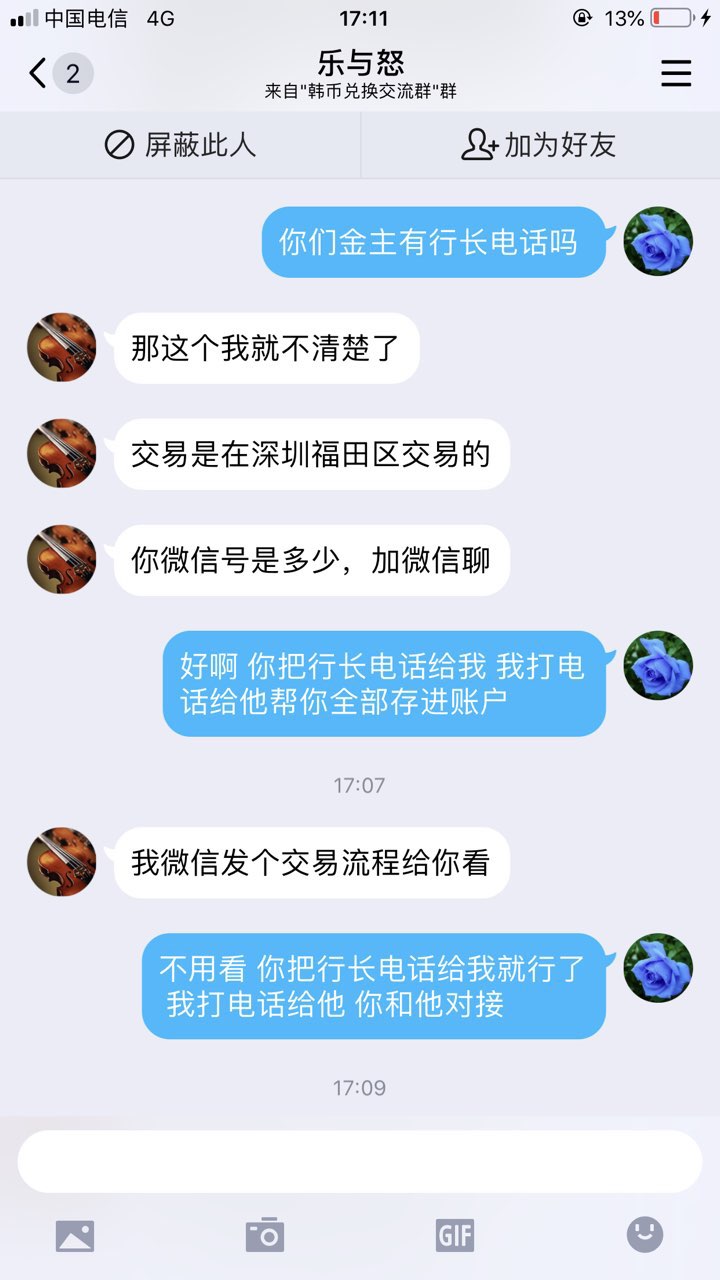Go back to the message list
Viewport: 720px width, 1280px height.
tap(40, 73)
